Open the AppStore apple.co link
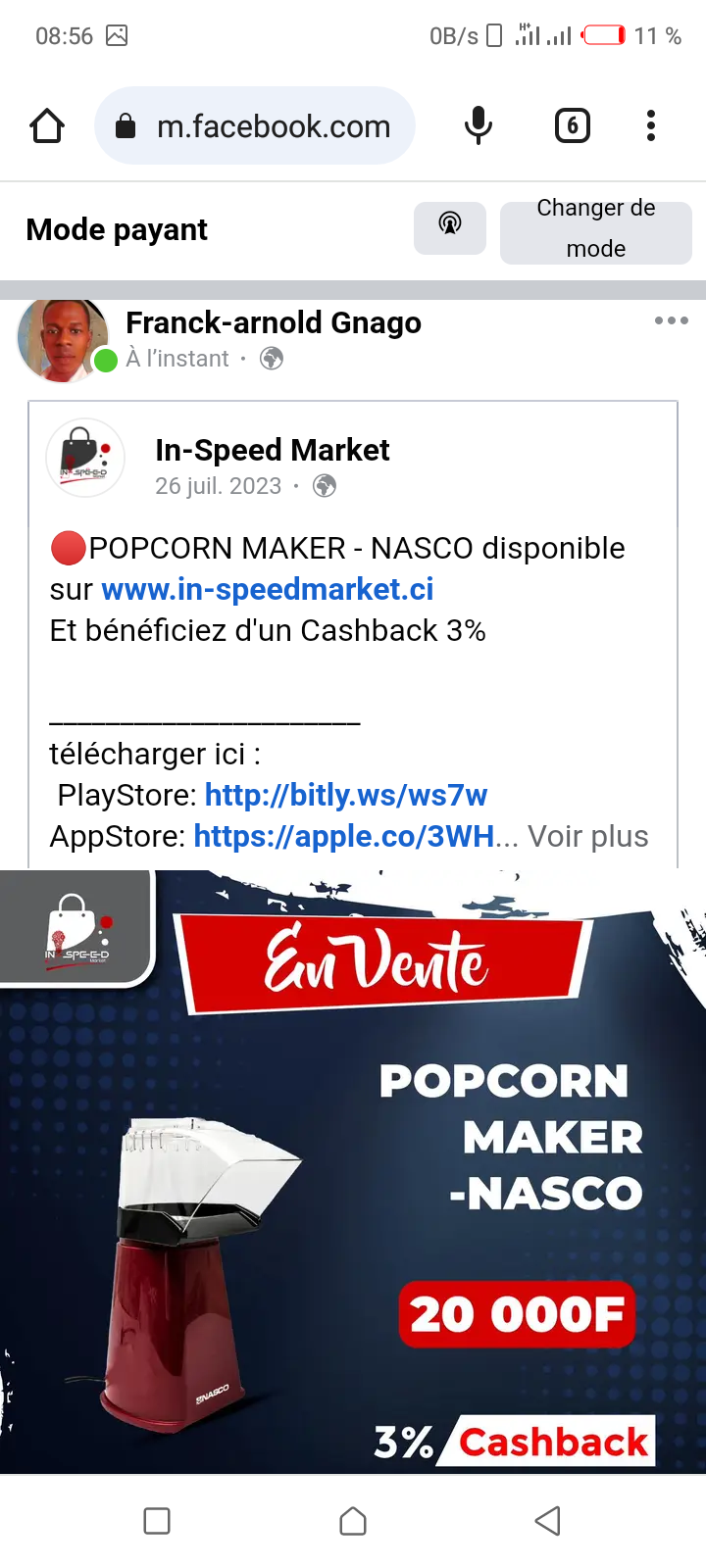The image size is (706, 1568). 344,836
